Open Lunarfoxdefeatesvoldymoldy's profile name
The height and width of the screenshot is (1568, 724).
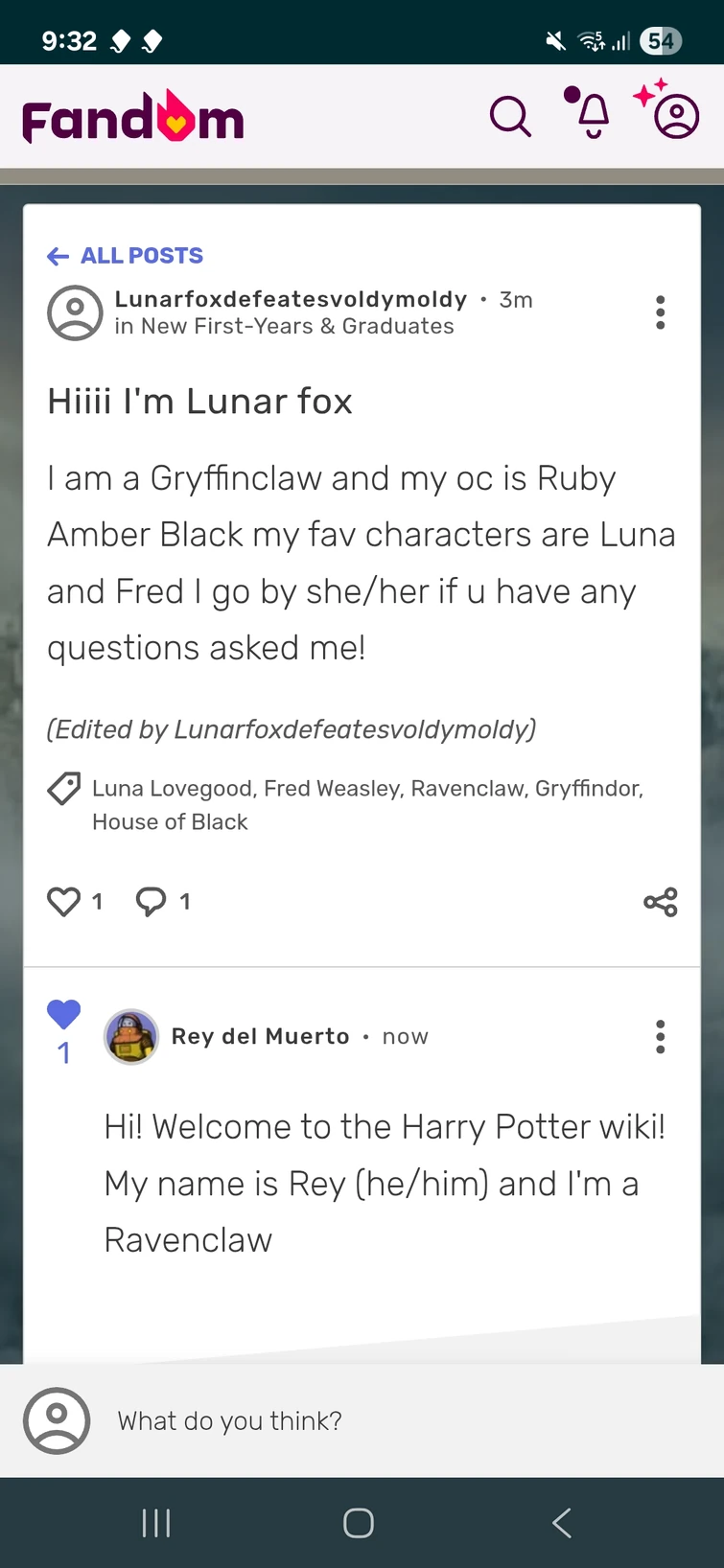point(288,299)
